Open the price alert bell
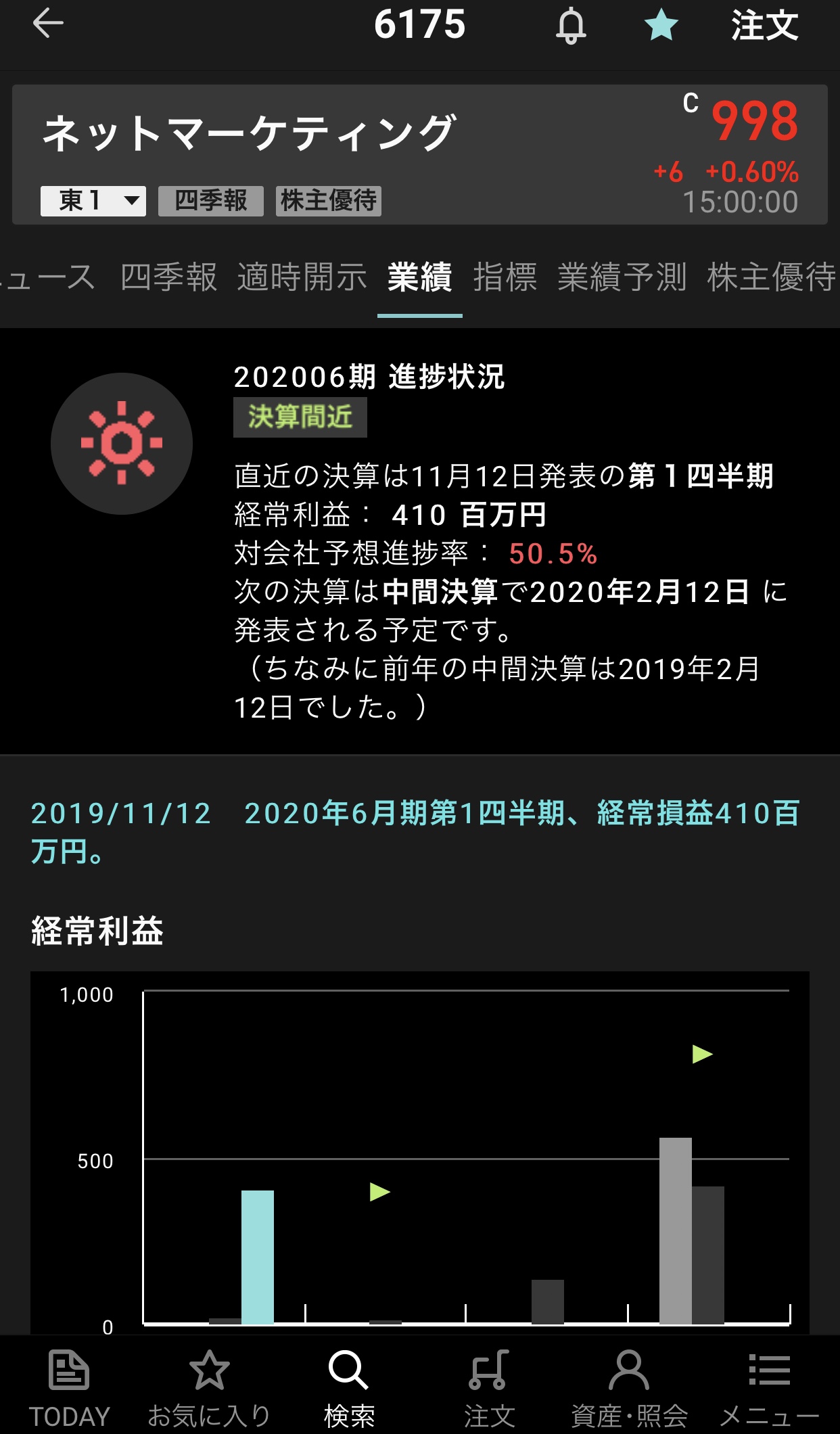This screenshot has width=840, height=1434. click(x=571, y=26)
